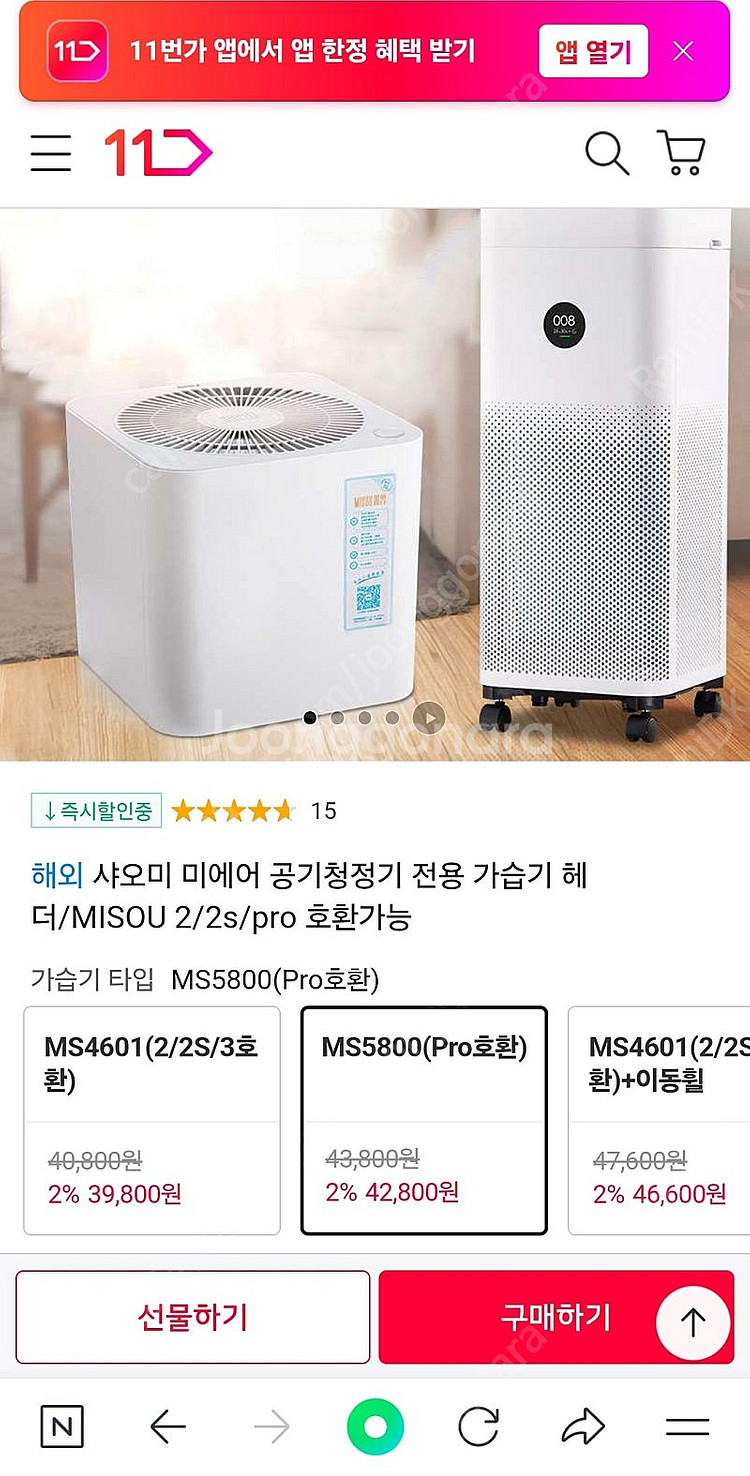Open the browser menu
Viewport: 750px width, 1476px height.
[x=687, y=1427]
